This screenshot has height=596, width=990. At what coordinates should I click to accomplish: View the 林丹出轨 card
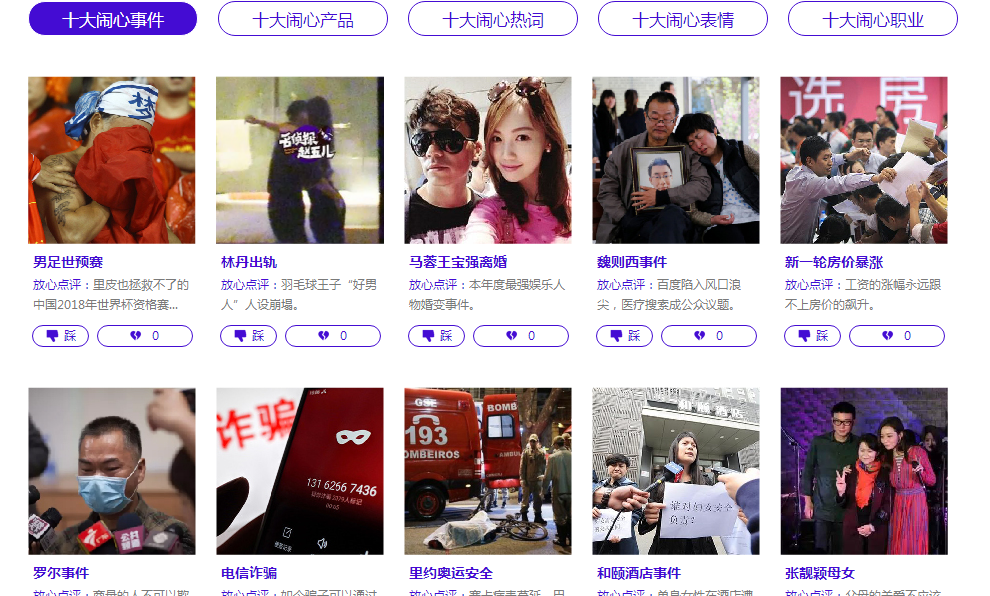tap(299, 160)
